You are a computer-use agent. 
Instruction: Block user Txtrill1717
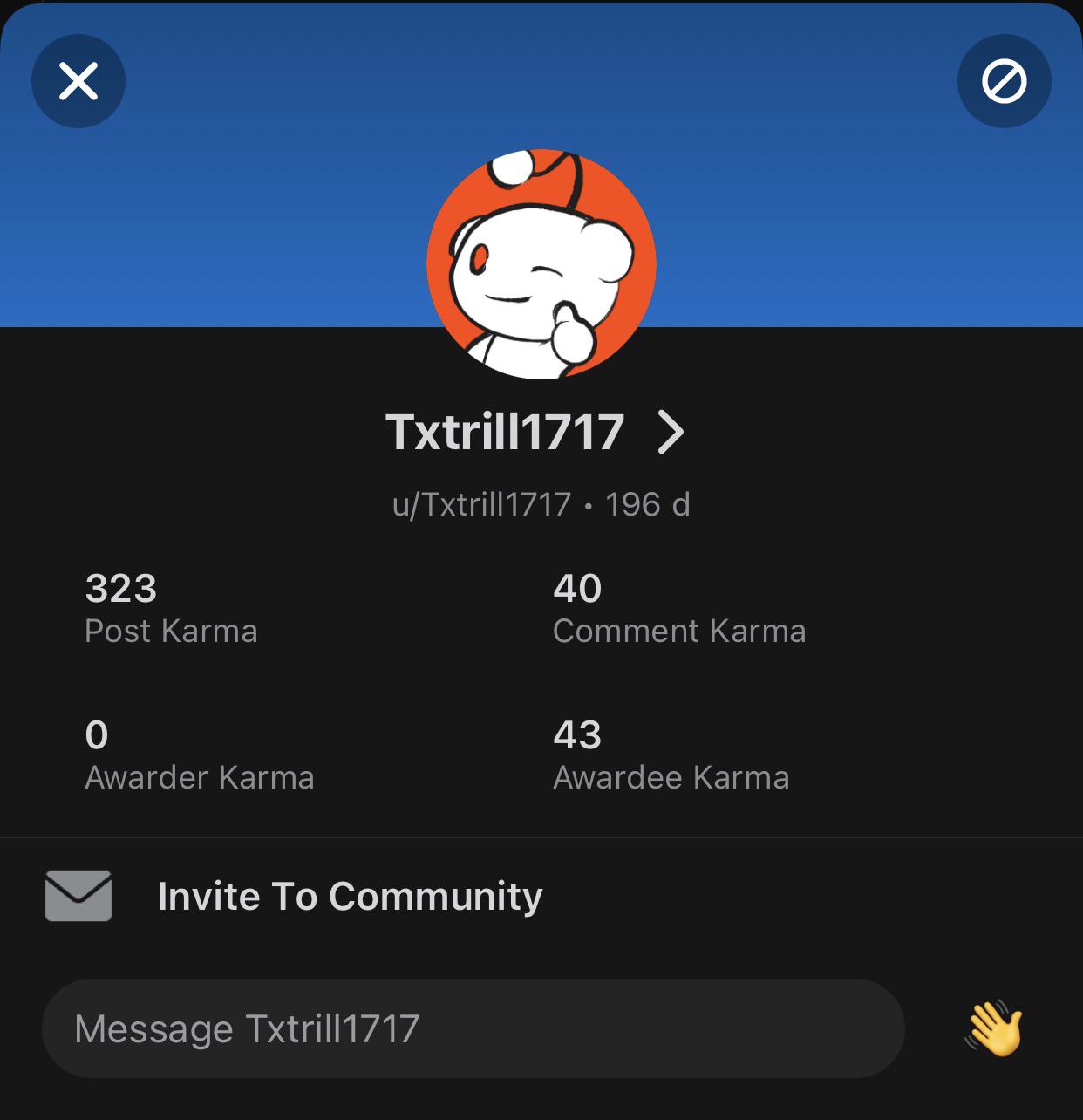click(1004, 81)
